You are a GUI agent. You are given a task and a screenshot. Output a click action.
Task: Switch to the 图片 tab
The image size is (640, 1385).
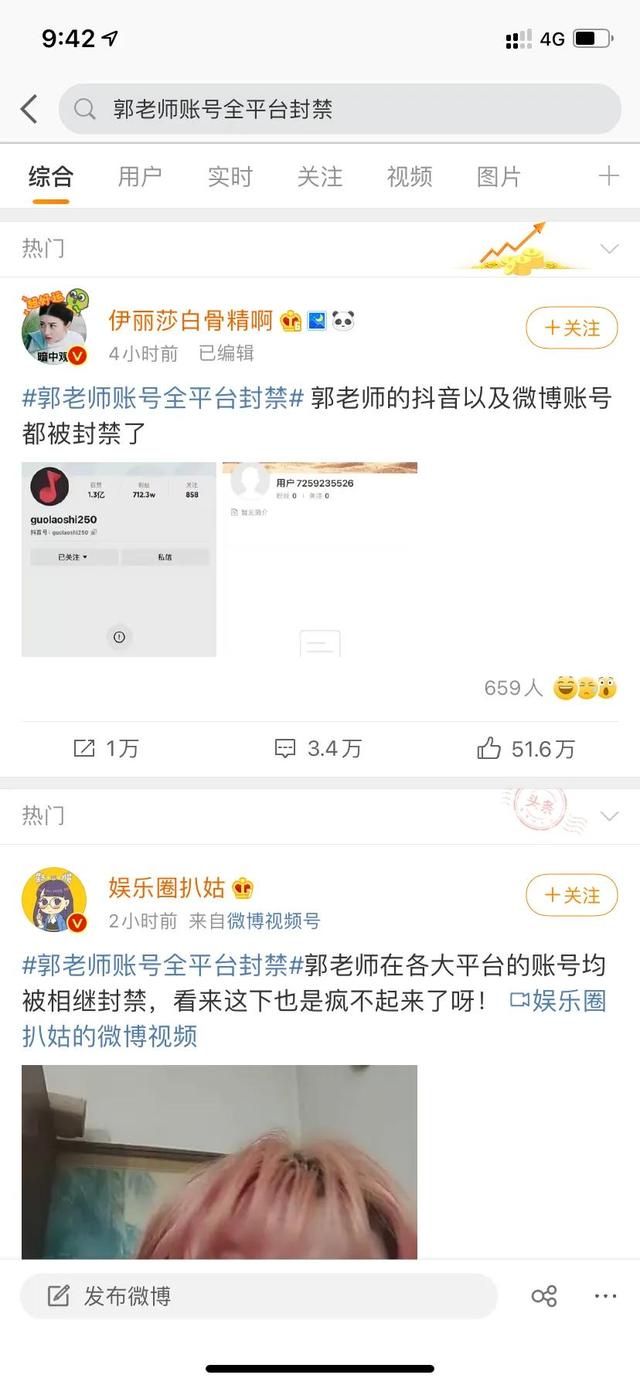pyautogui.click(x=499, y=177)
